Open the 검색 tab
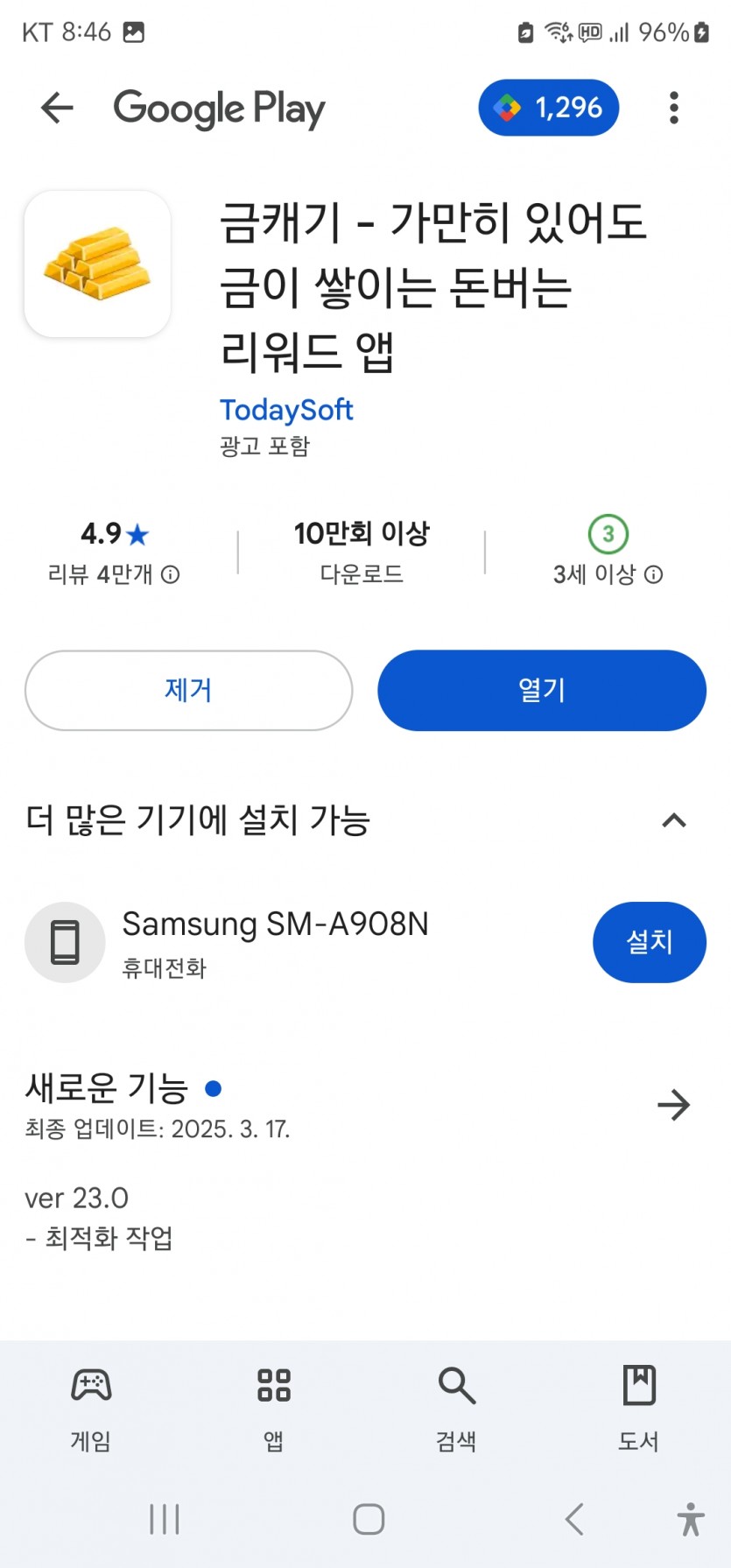Screen dimensions: 731x1568 click(457, 1407)
